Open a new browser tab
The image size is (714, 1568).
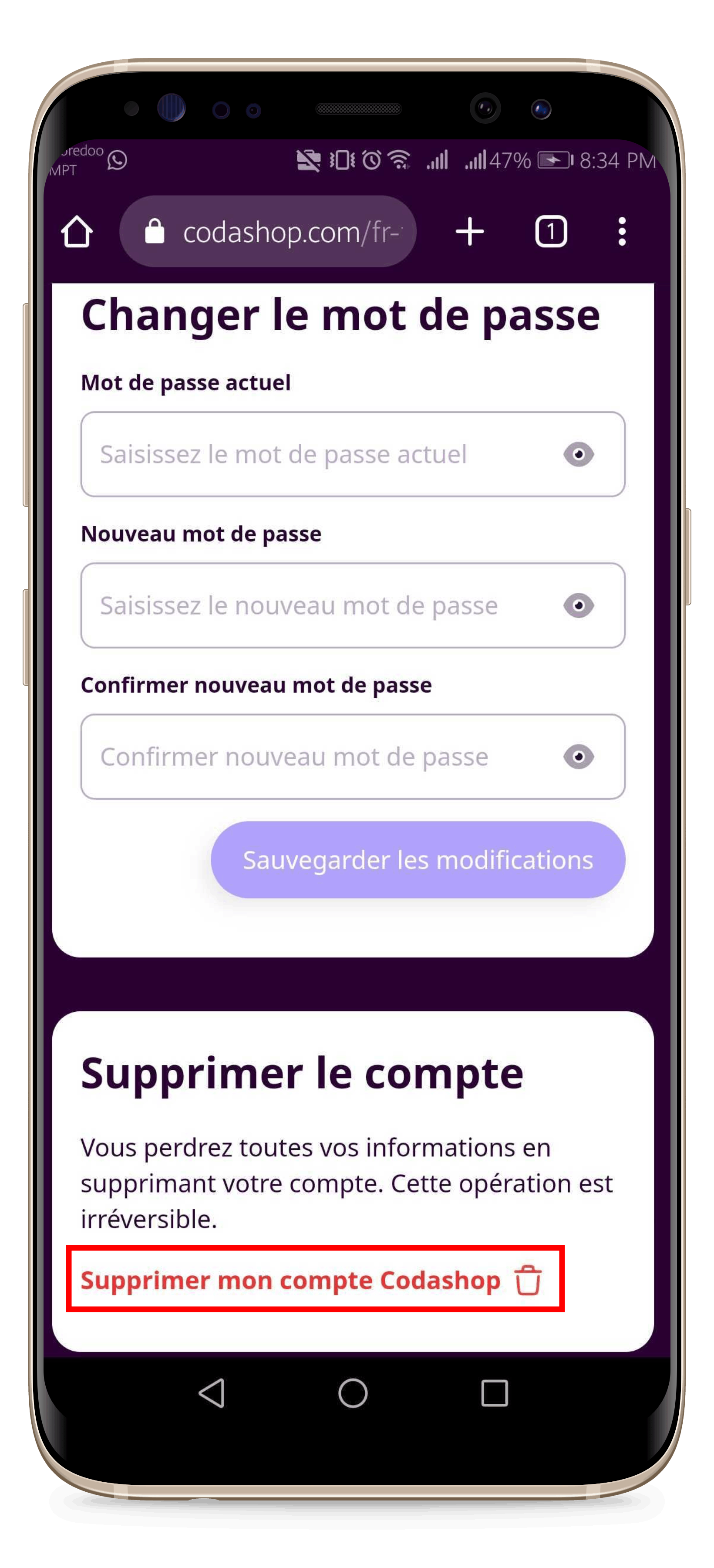(x=469, y=231)
